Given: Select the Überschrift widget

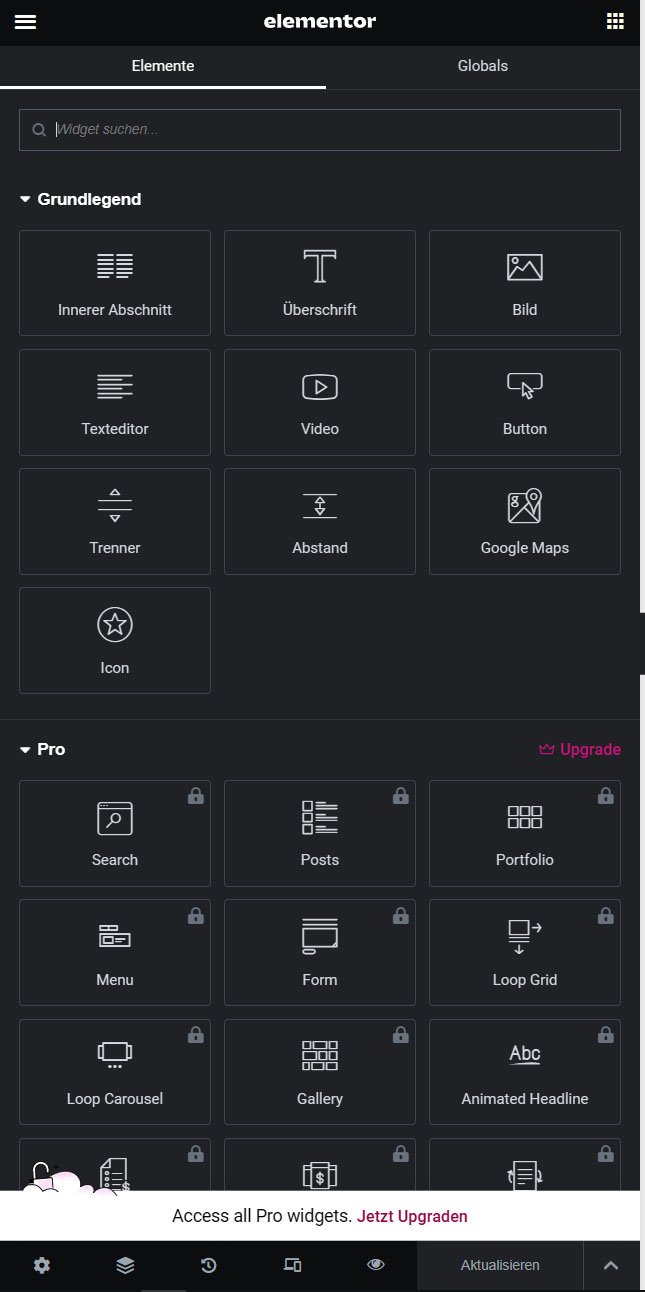Looking at the screenshot, I should pyautogui.click(x=320, y=283).
